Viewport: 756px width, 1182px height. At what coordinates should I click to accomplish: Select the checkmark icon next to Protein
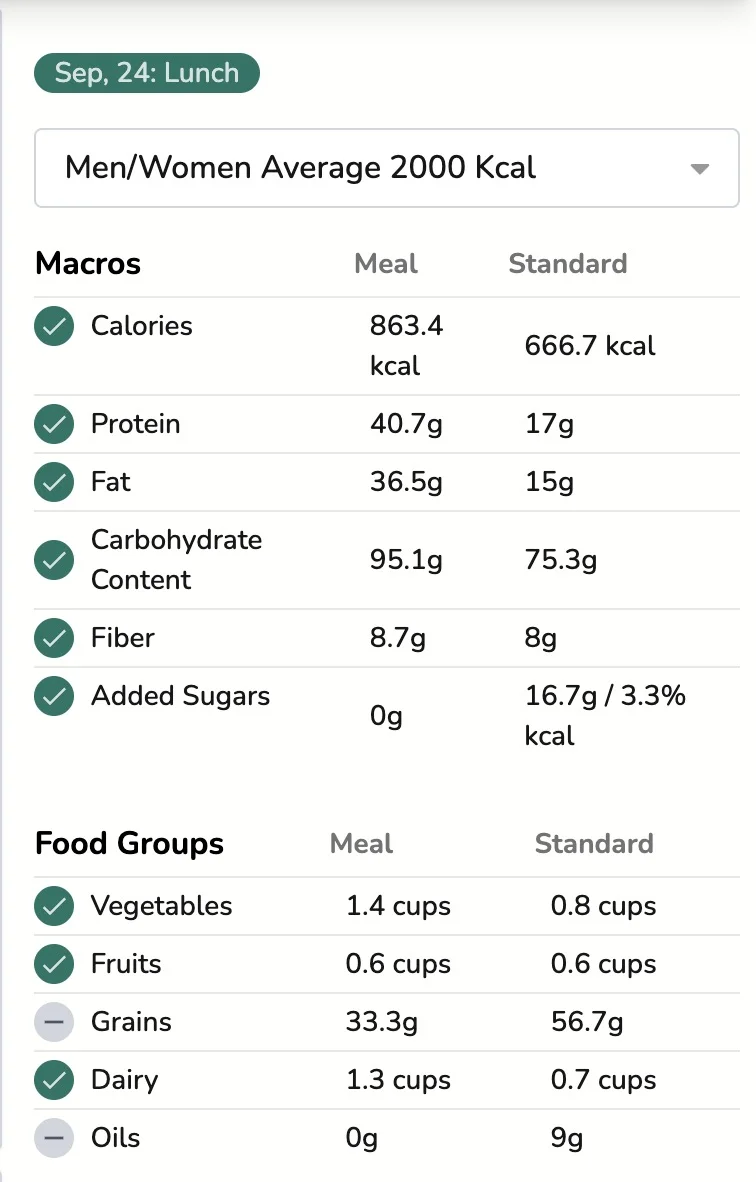coord(54,424)
